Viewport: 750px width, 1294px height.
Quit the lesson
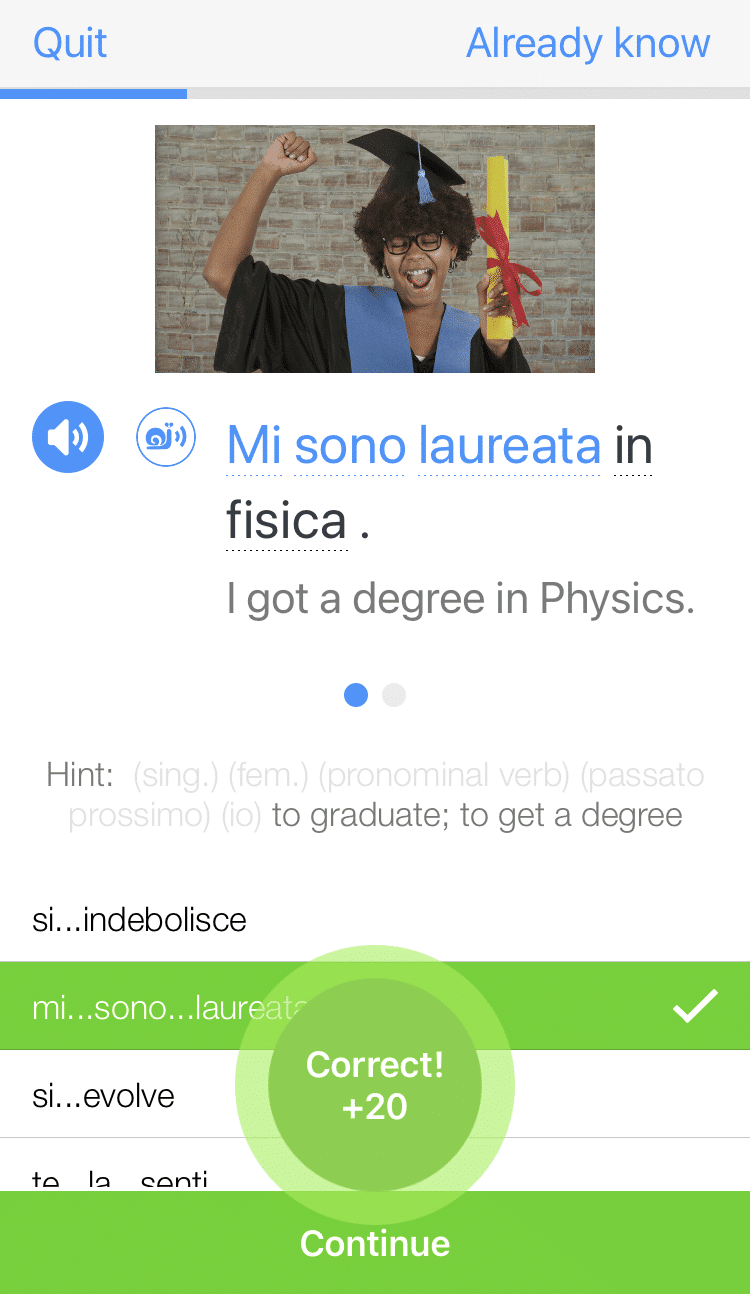(69, 44)
